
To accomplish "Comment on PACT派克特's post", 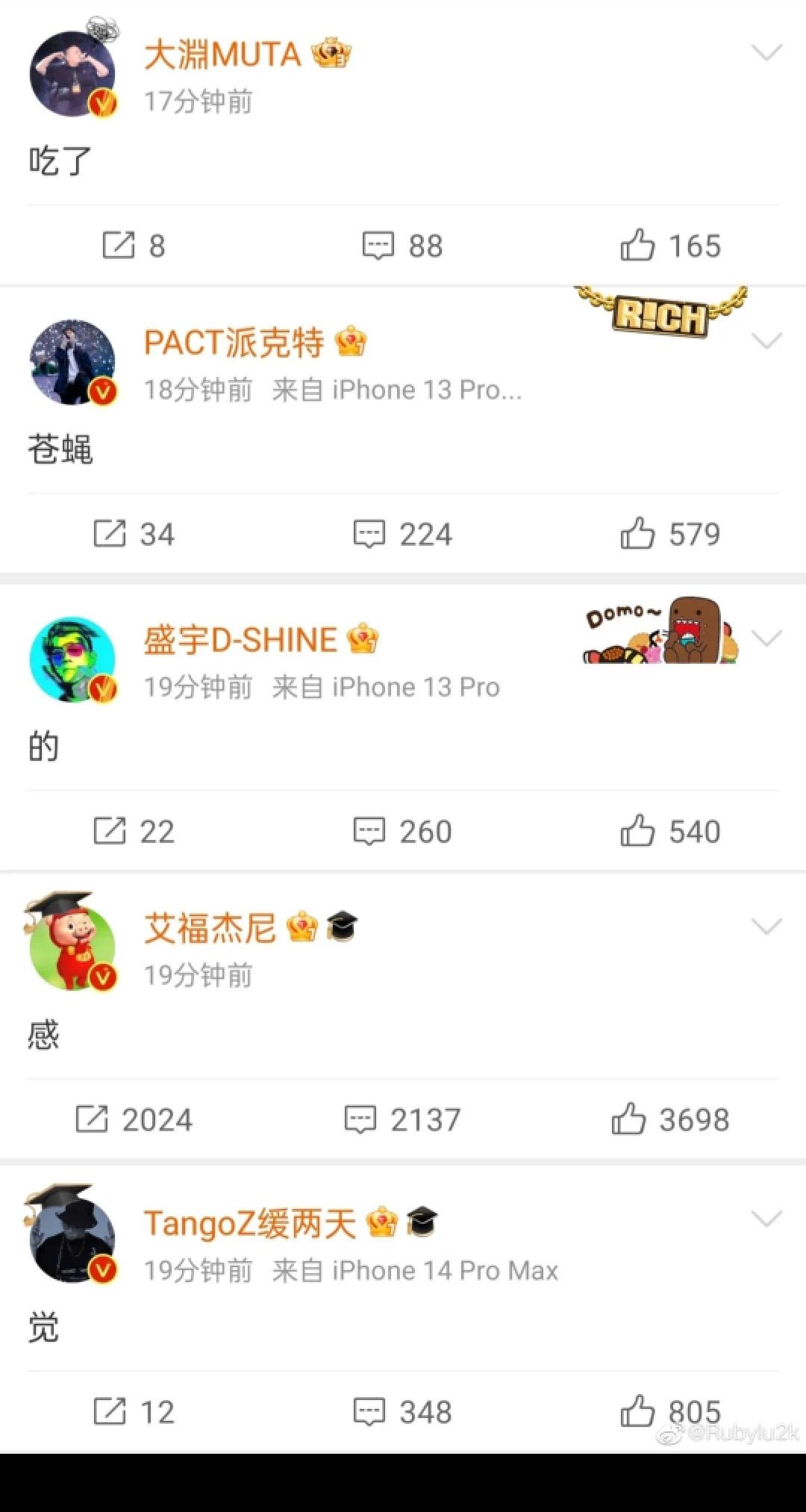I will (402, 534).
